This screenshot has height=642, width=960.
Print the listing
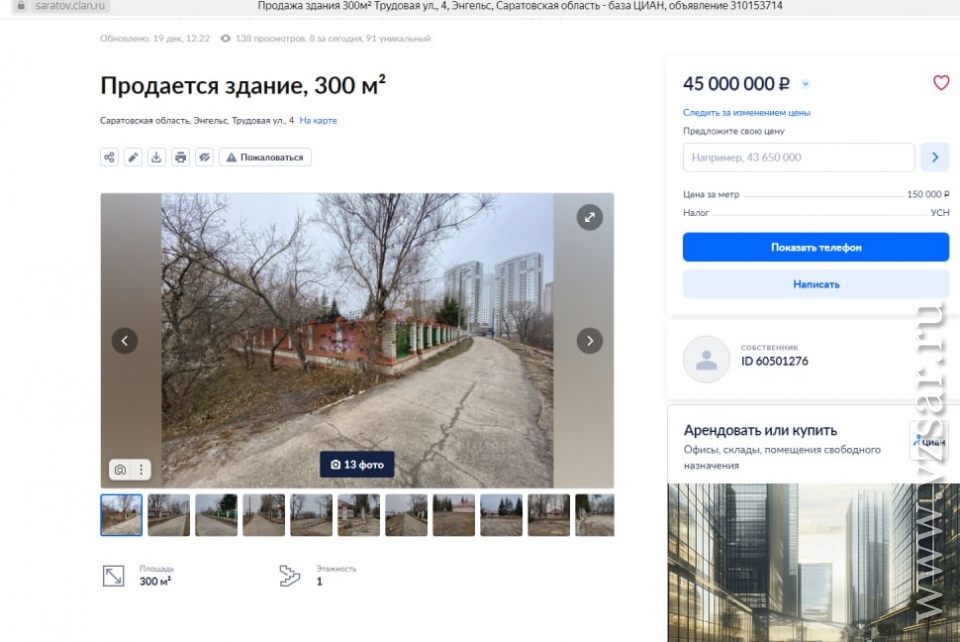pyautogui.click(x=180, y=157)
